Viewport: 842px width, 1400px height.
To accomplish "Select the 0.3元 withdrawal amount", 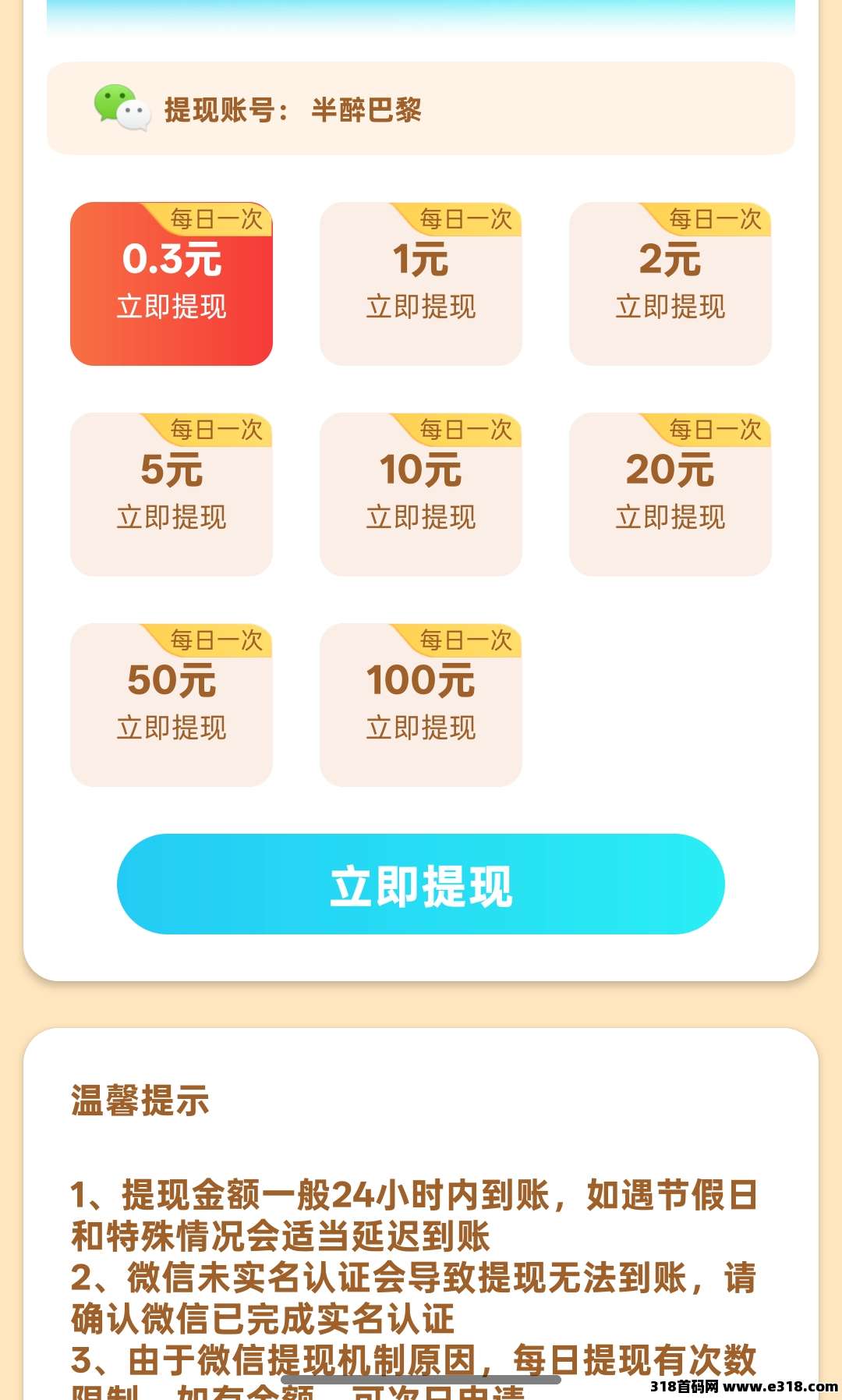I will click(x=172, y=284).
